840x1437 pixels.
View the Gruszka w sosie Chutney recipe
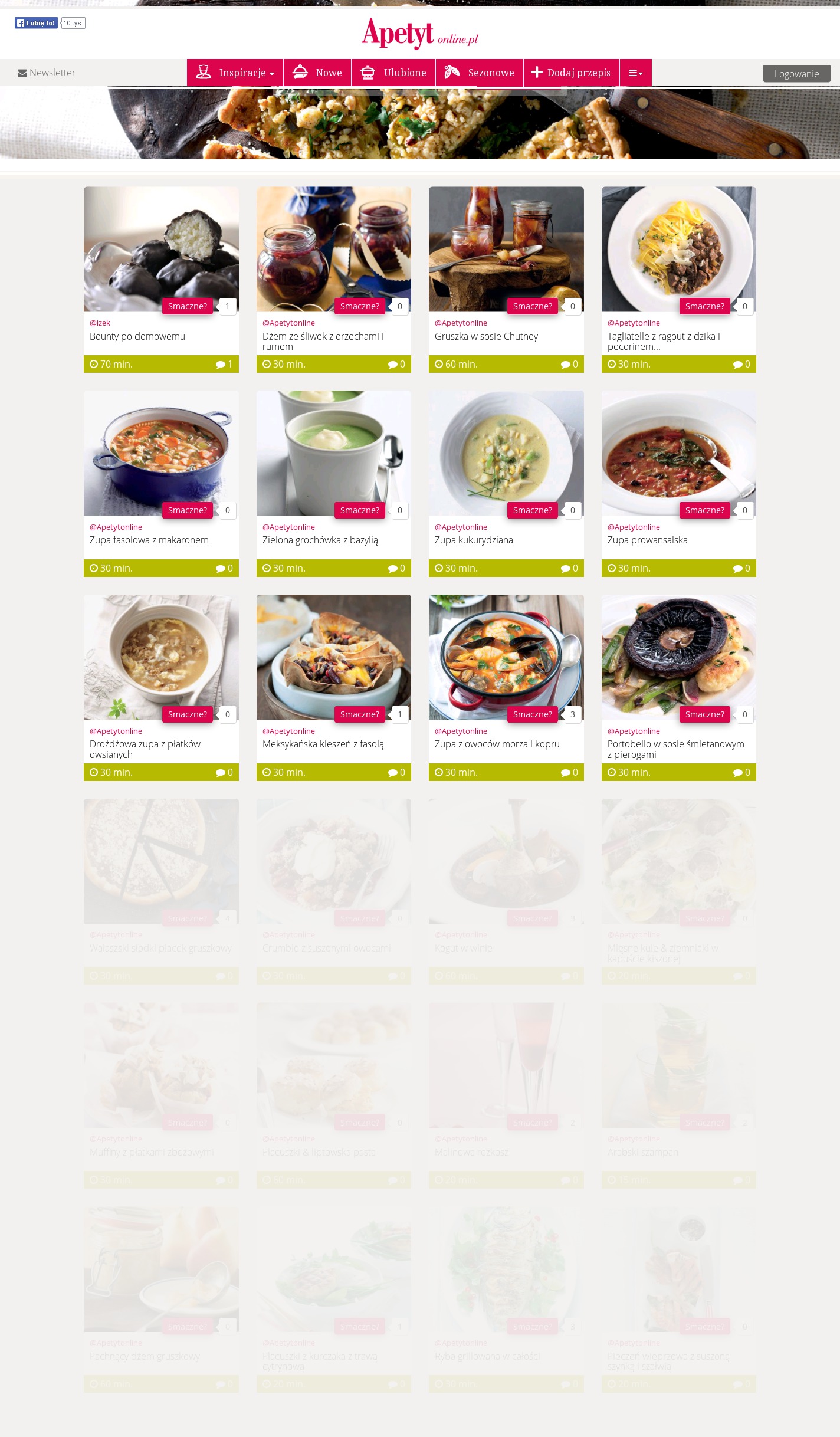click(x=486, y=336)
